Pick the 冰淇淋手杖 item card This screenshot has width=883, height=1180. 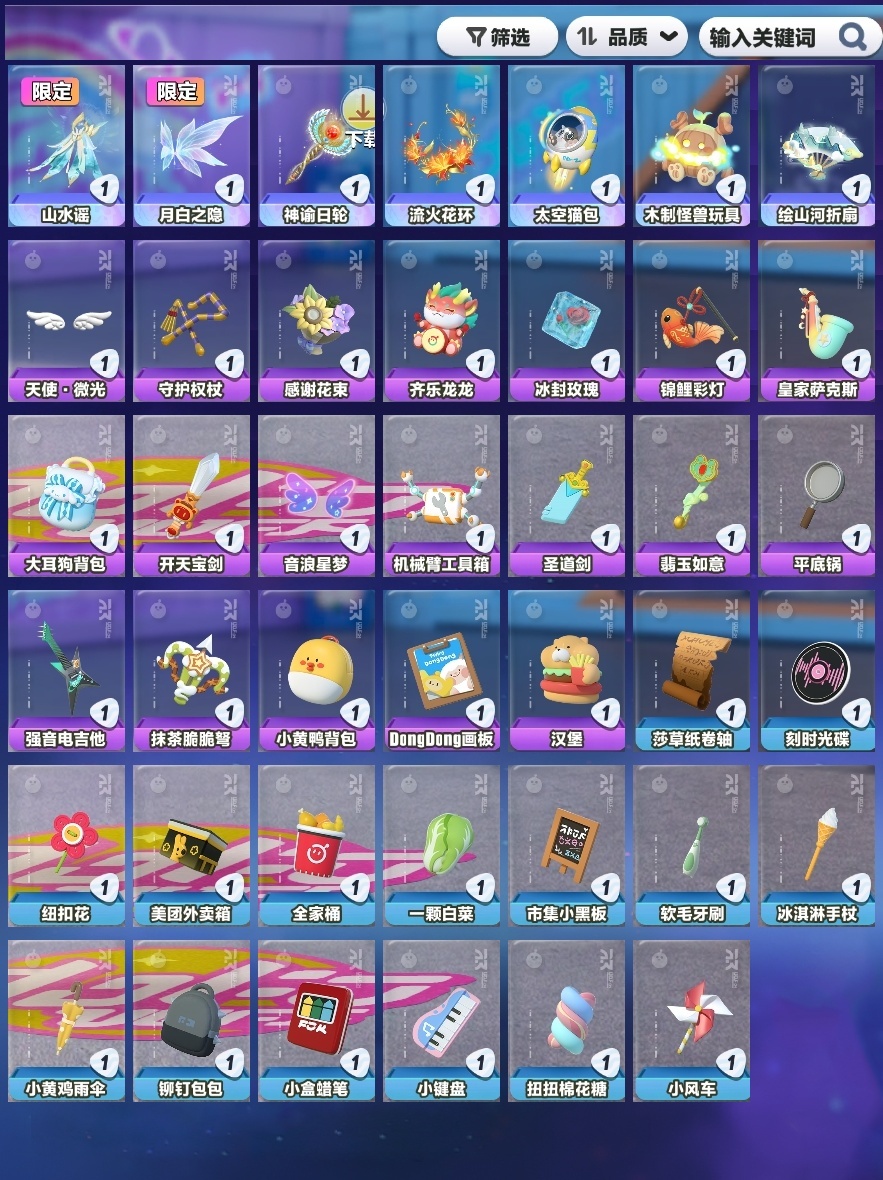[x=817, y=845]
